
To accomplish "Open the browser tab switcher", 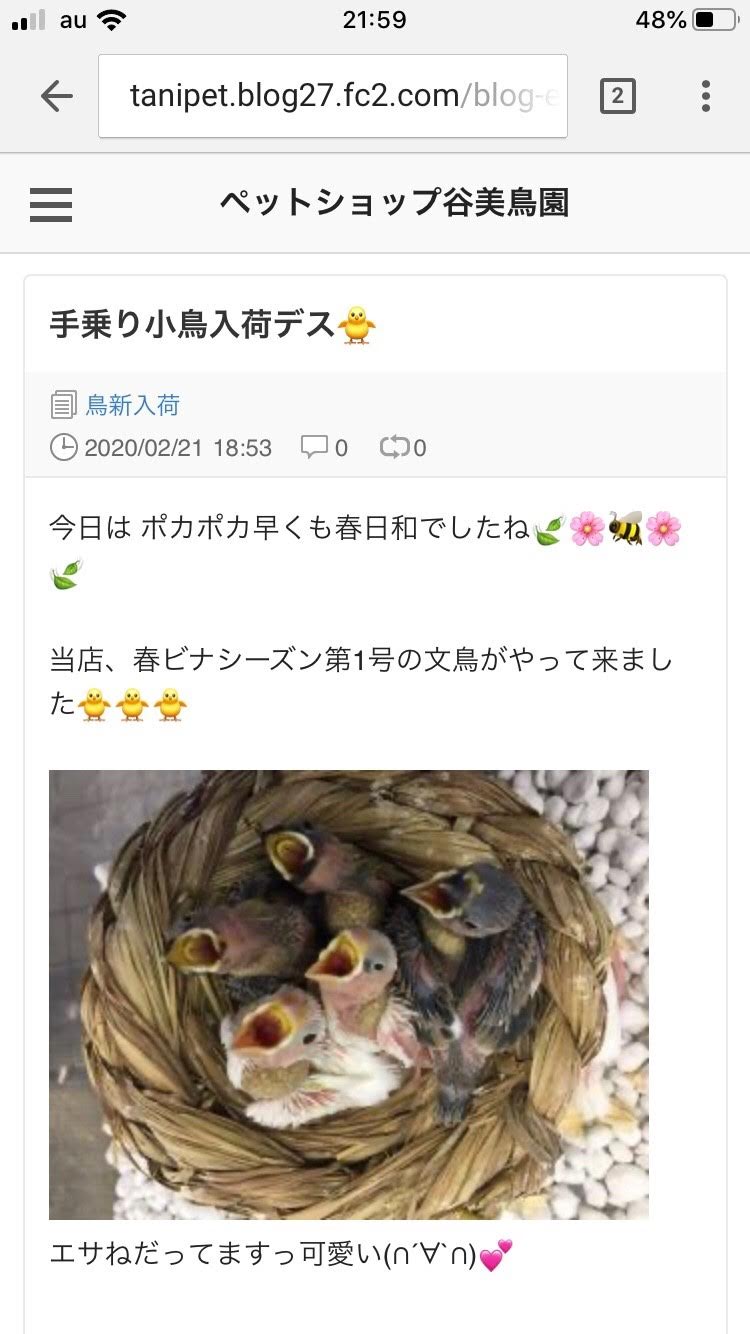I will 617,96.
